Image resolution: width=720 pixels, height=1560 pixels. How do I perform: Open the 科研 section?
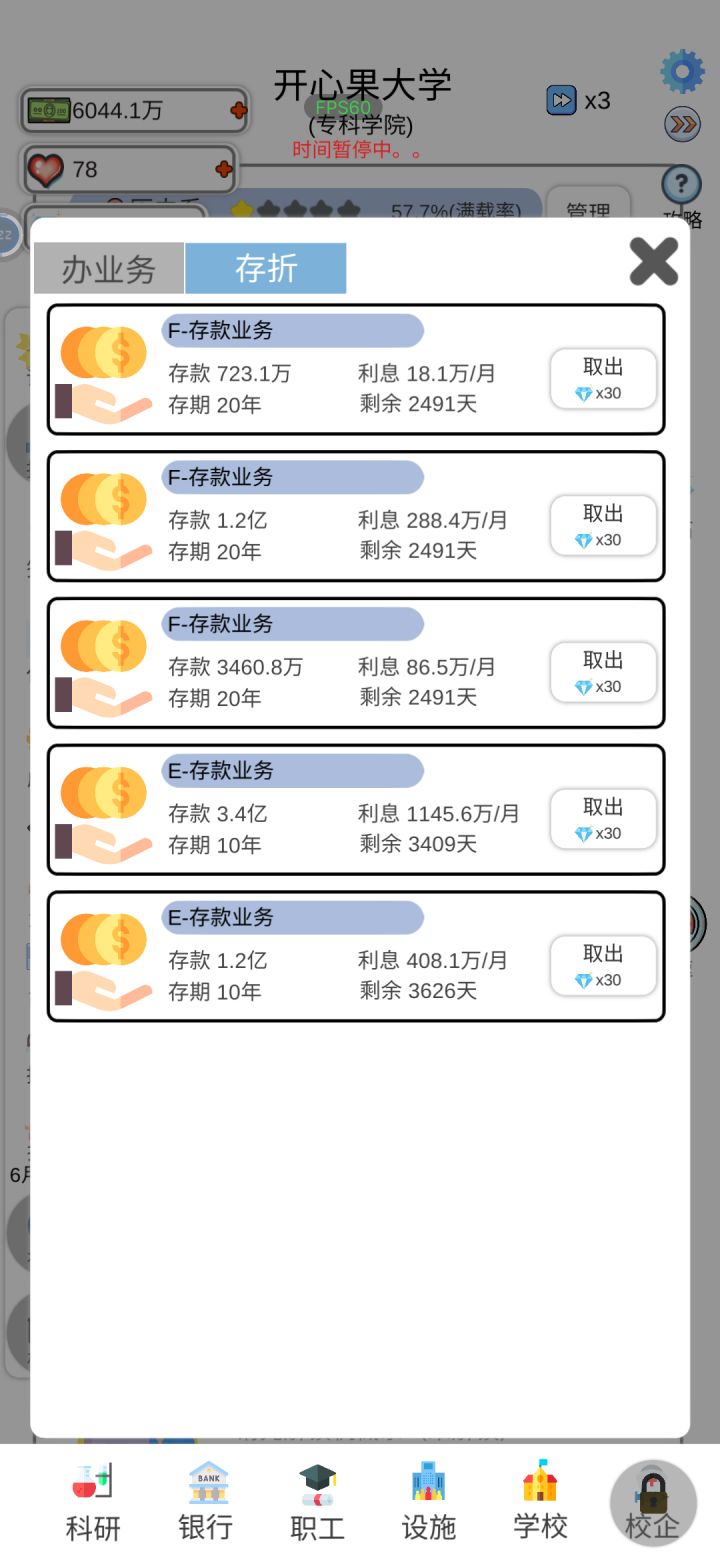pos(93,1503)
